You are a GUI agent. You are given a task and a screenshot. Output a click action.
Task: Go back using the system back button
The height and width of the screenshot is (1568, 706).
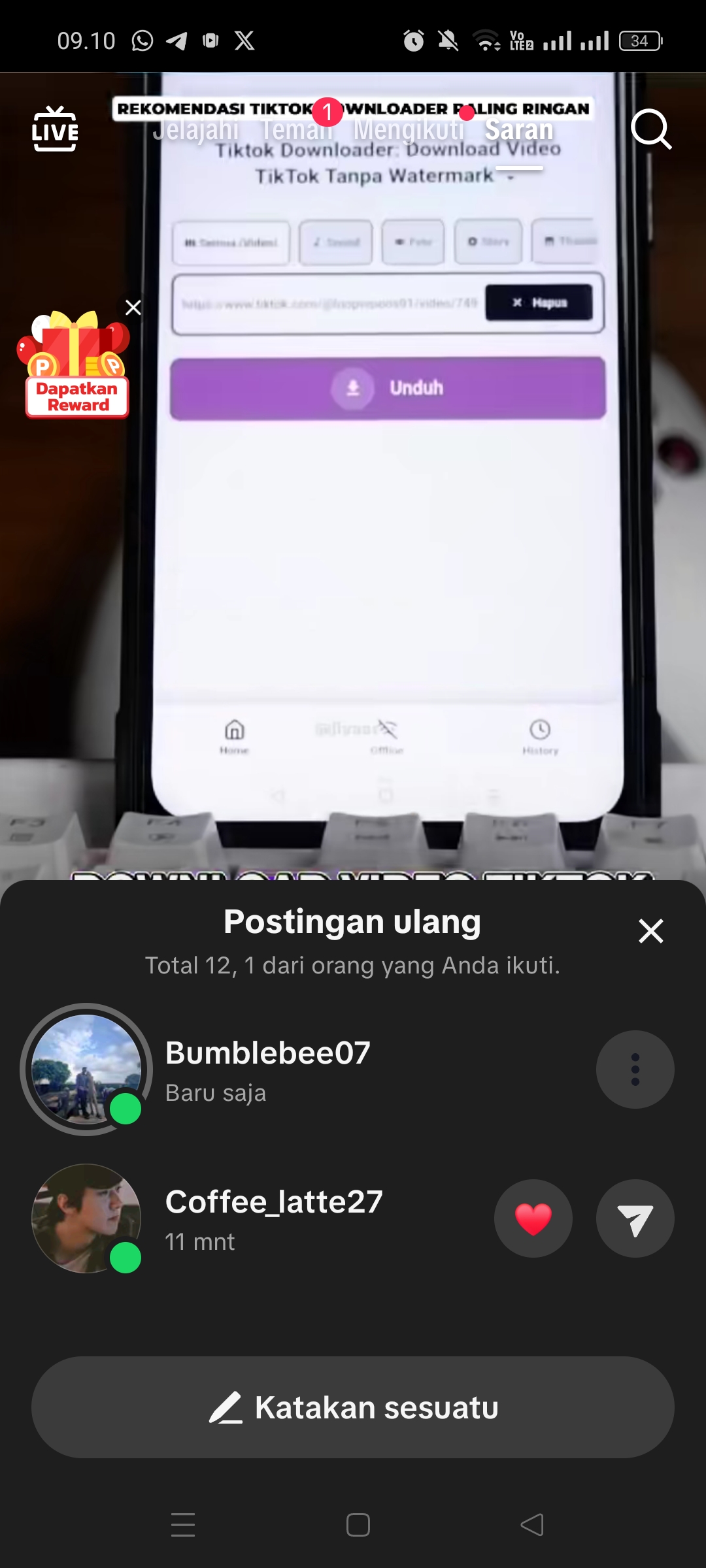pos(531,1525)
